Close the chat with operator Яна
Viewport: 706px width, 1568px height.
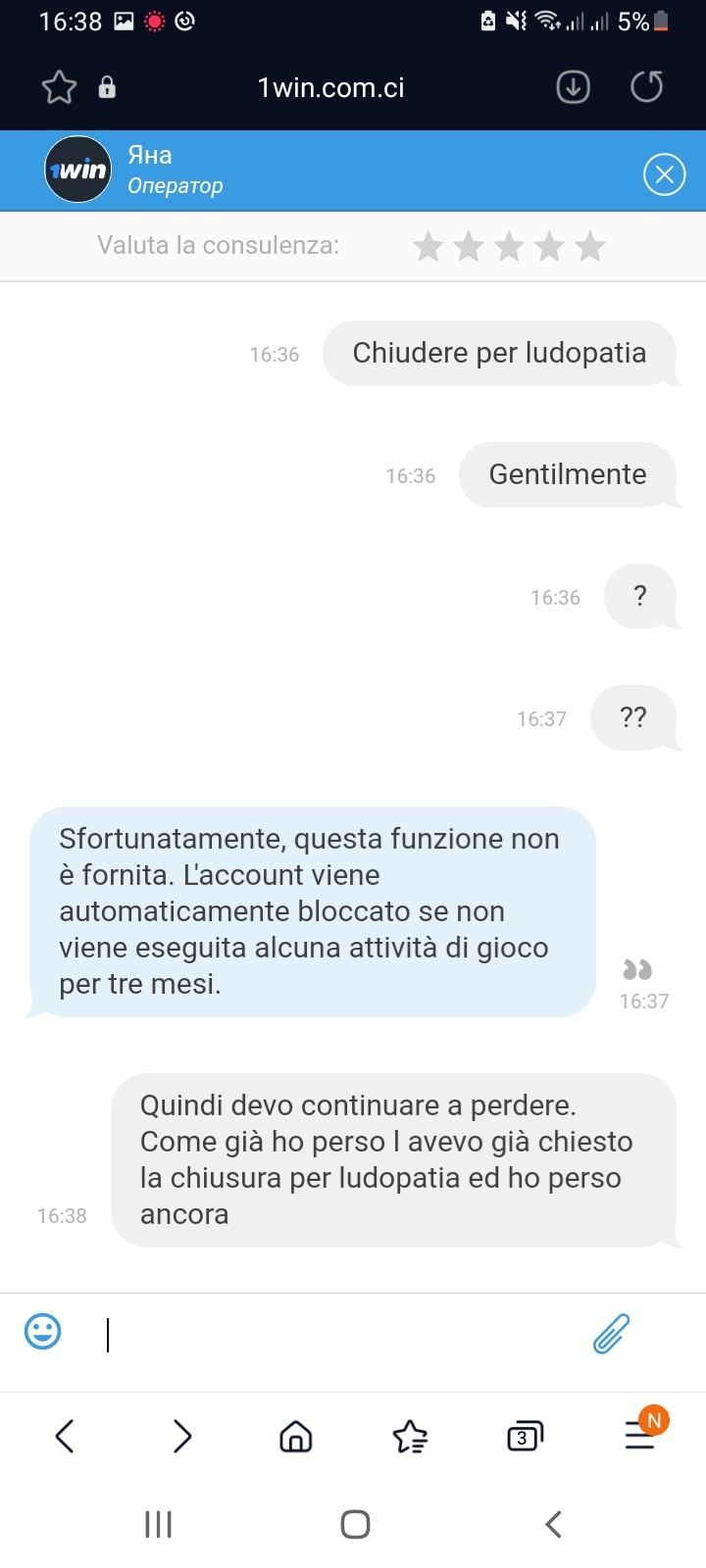[x=664, y=174]
